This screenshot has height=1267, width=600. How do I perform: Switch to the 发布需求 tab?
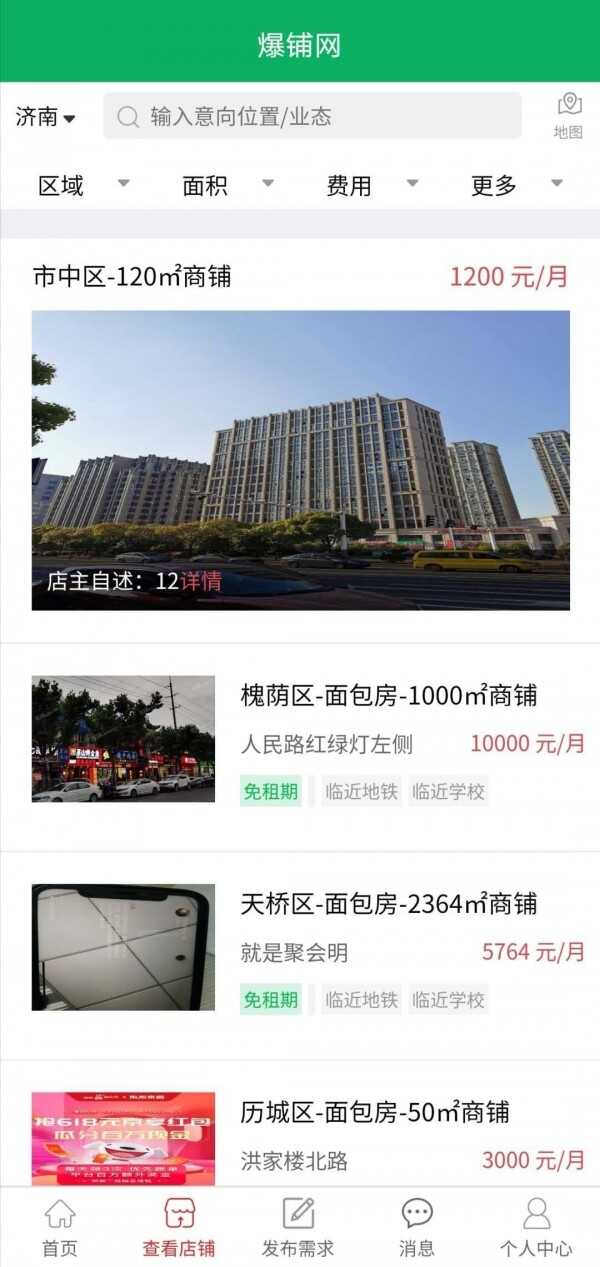click(x=298, y=1228)
